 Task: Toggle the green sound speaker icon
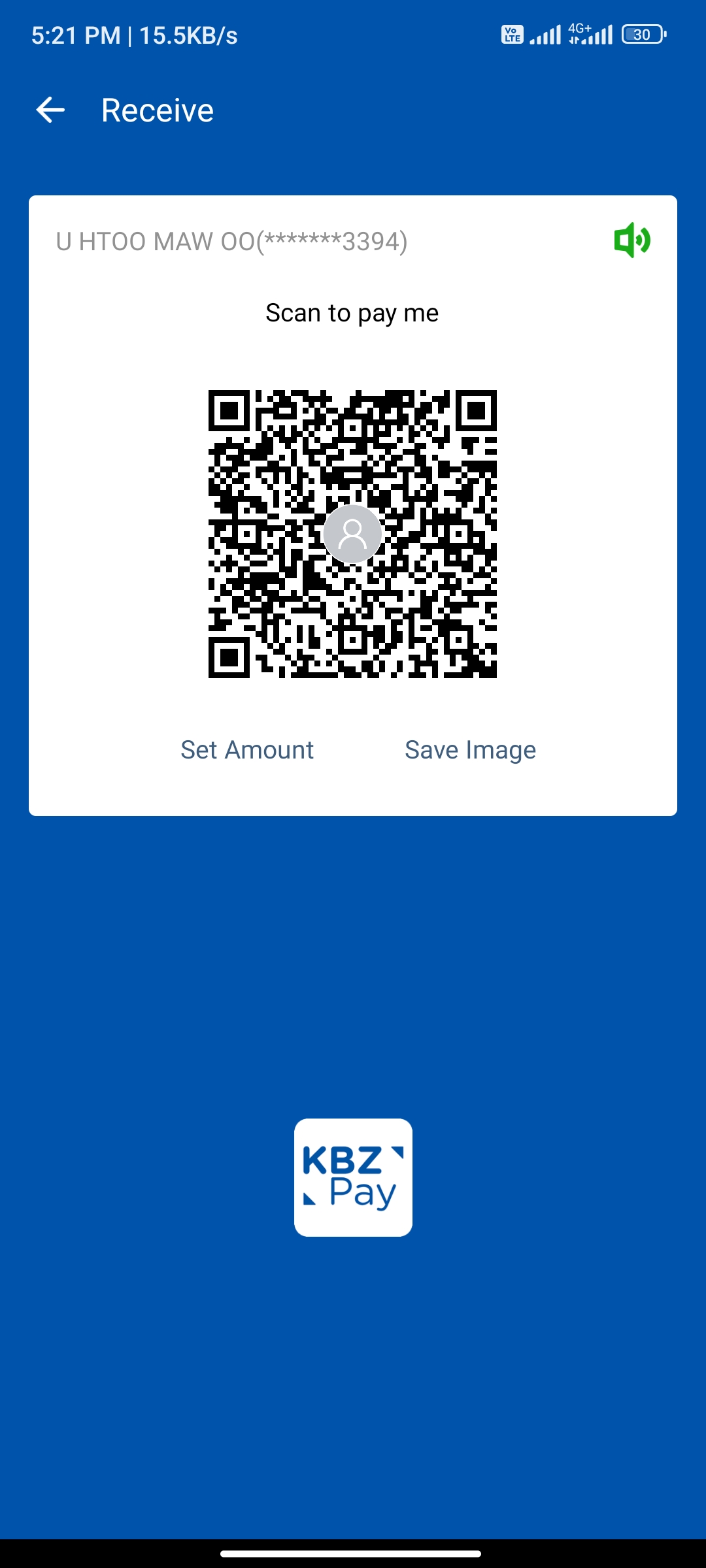click(631, 240)
